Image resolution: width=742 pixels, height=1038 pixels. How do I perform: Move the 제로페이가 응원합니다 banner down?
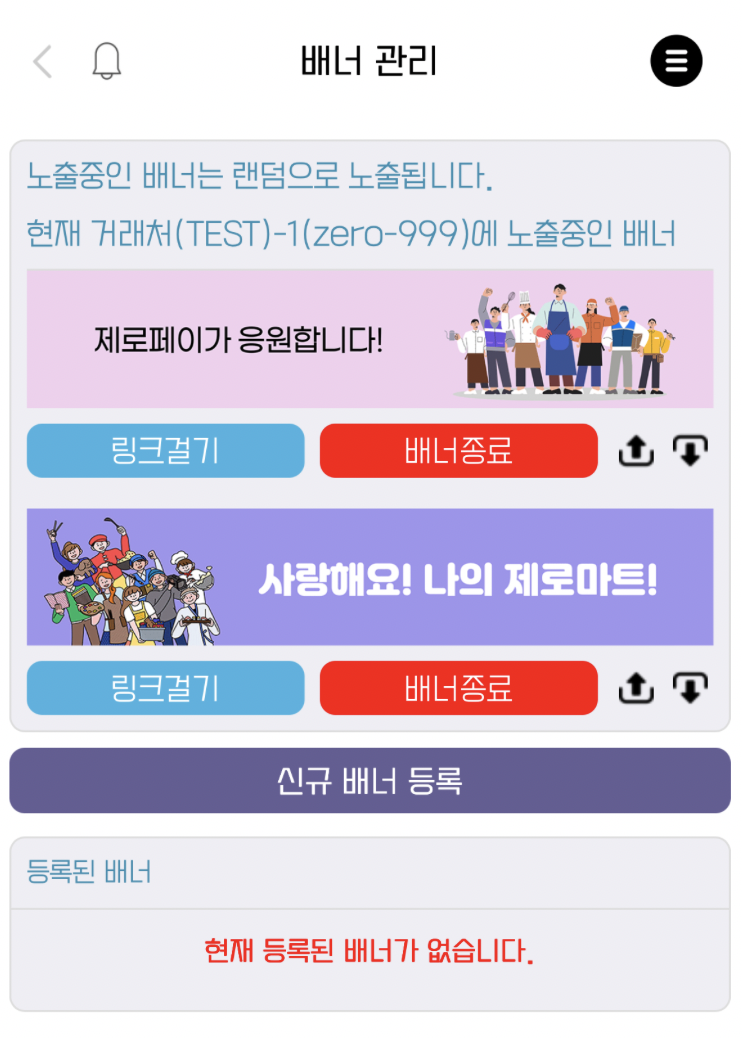(690, 452)
